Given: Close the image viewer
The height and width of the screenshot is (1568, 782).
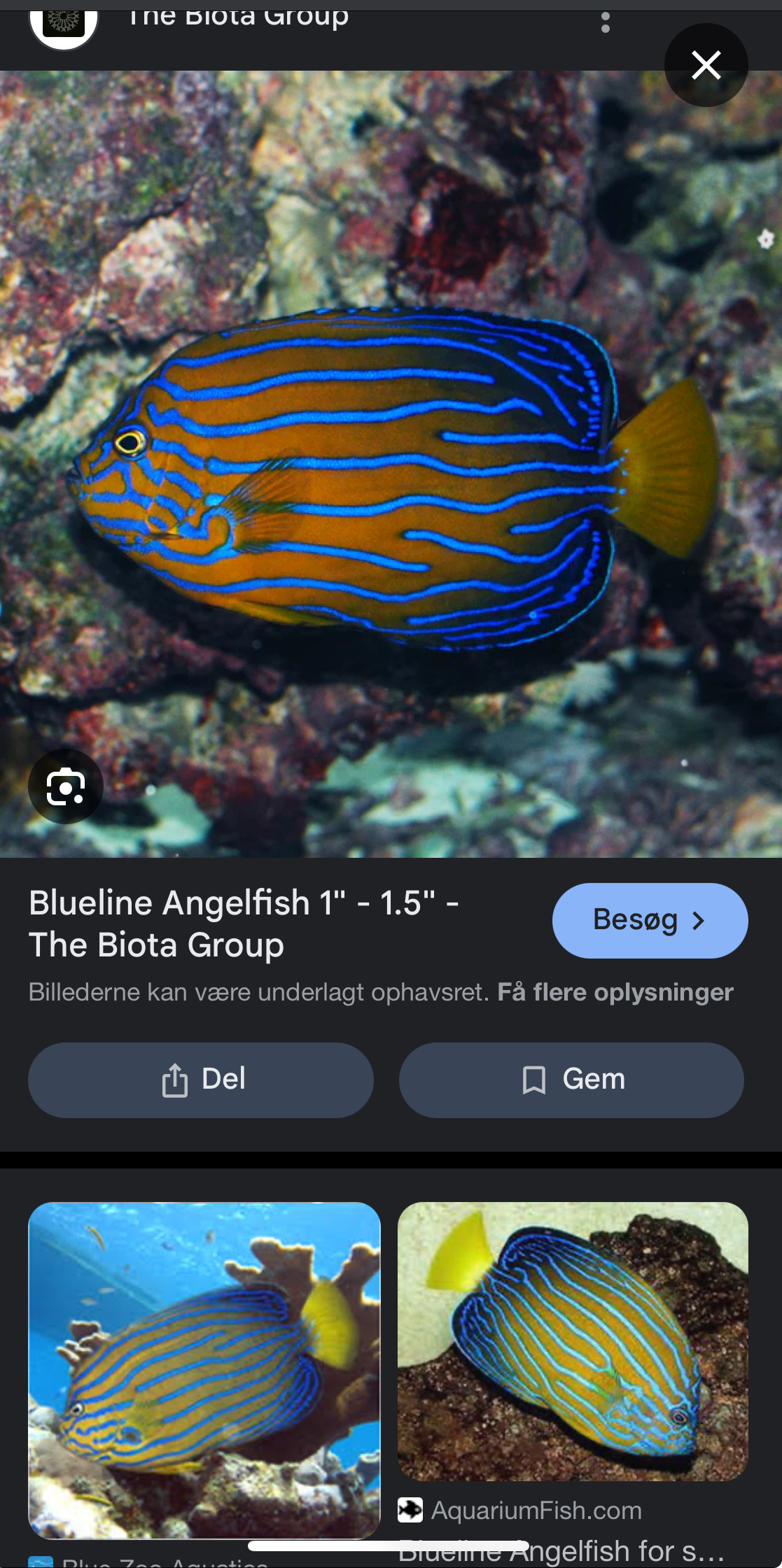Looking at the screenshot, I should [x=706, y=65].
